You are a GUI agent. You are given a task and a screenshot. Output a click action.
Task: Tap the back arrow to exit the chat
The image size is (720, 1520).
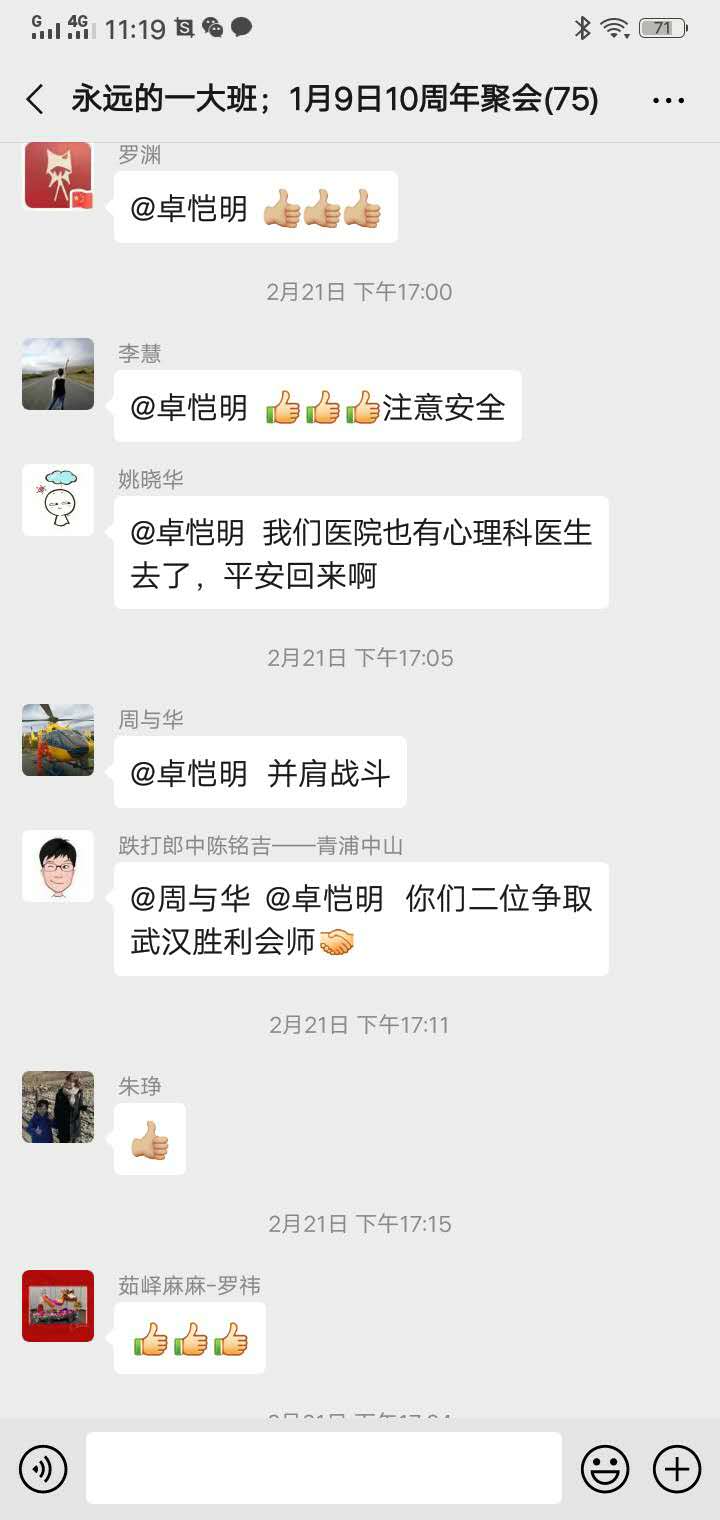[33, 99]
